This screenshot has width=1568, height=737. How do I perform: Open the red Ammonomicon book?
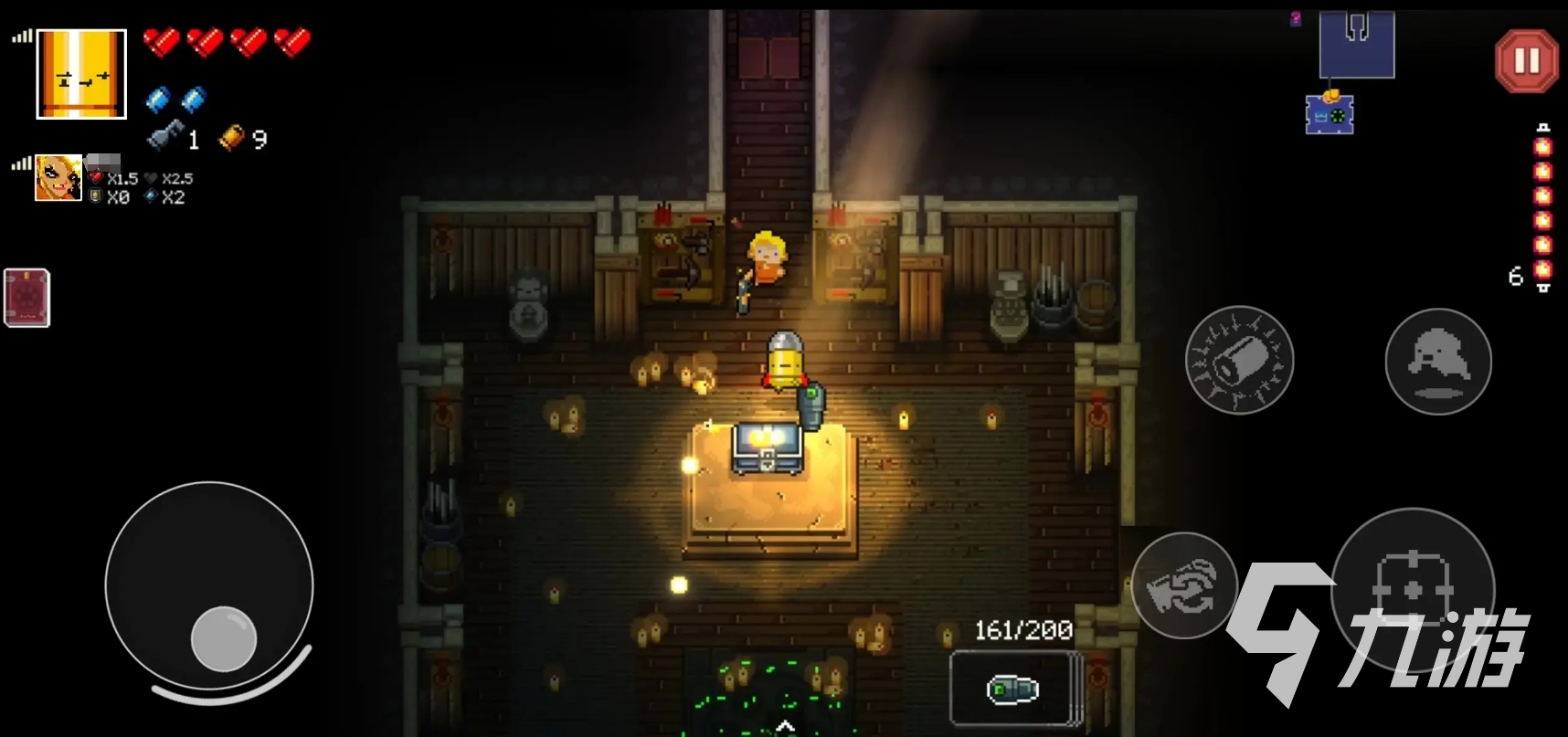click(x=26, y=298)
